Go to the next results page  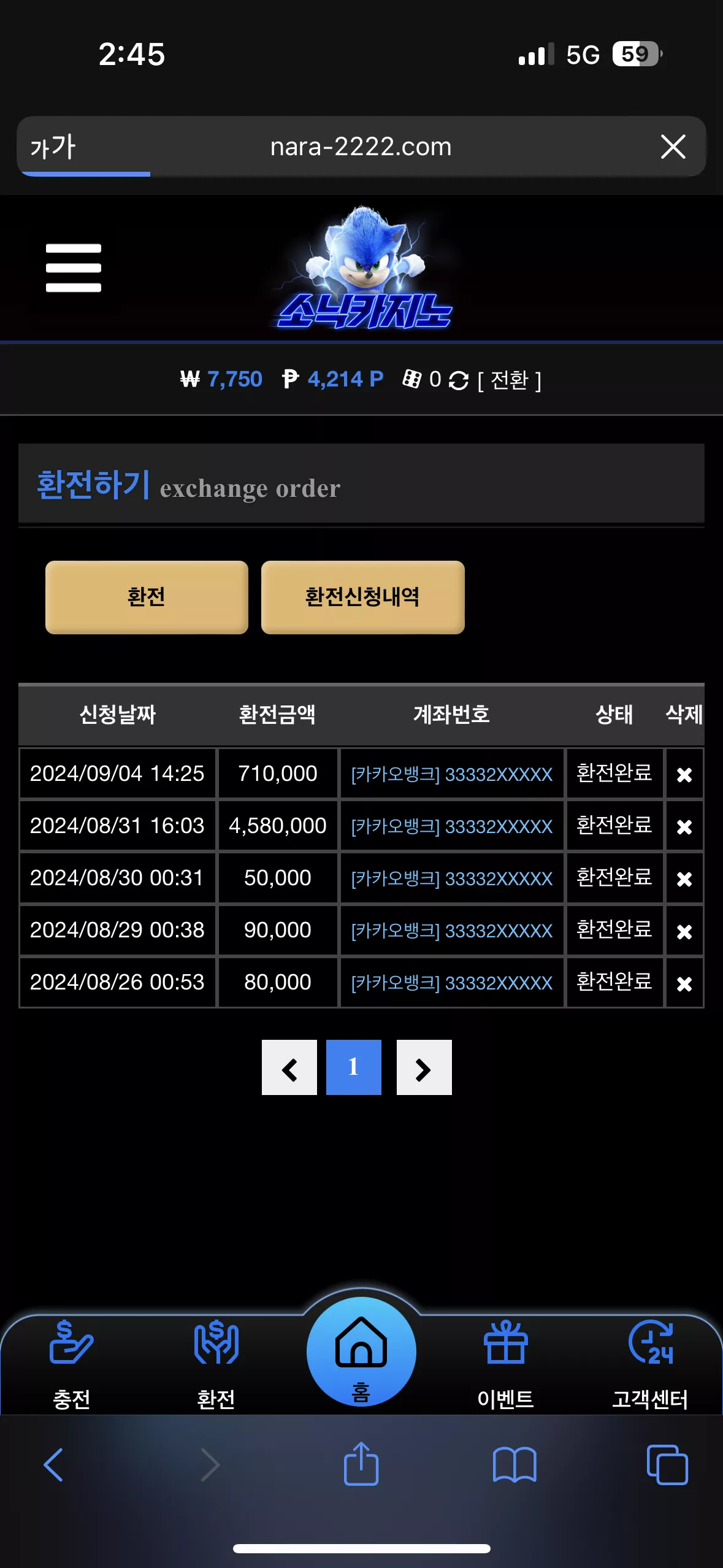pos(424,1067)
